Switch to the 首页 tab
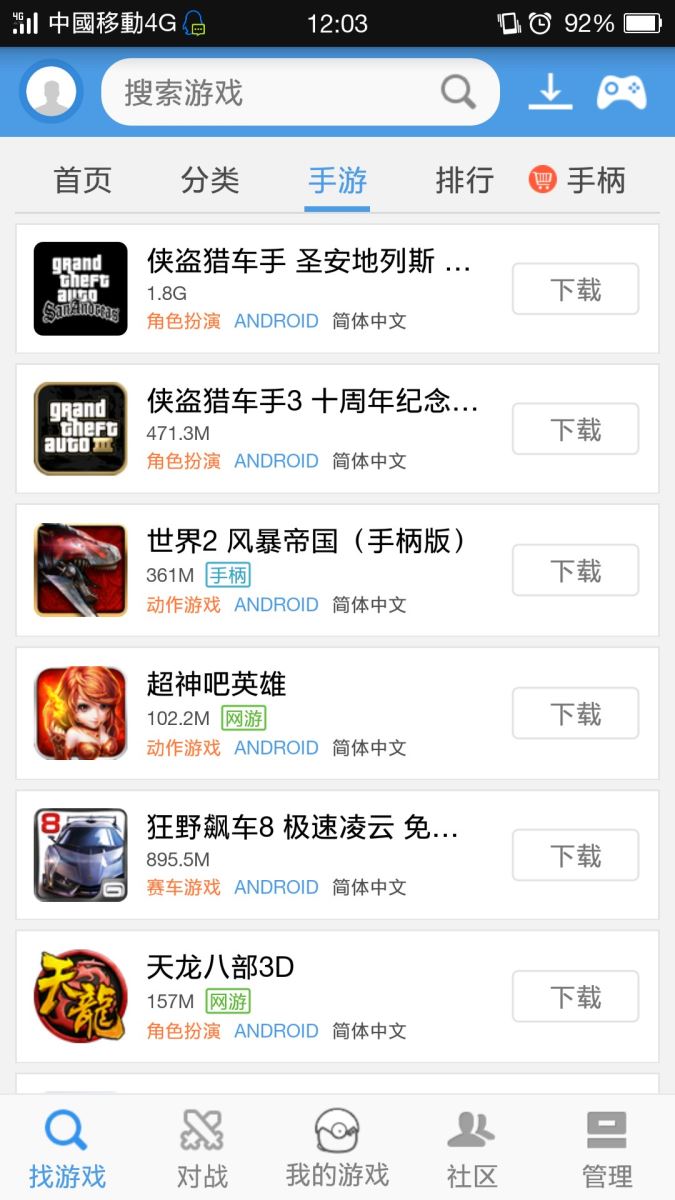The image size is (675, 1200). [x=82, y=181]
